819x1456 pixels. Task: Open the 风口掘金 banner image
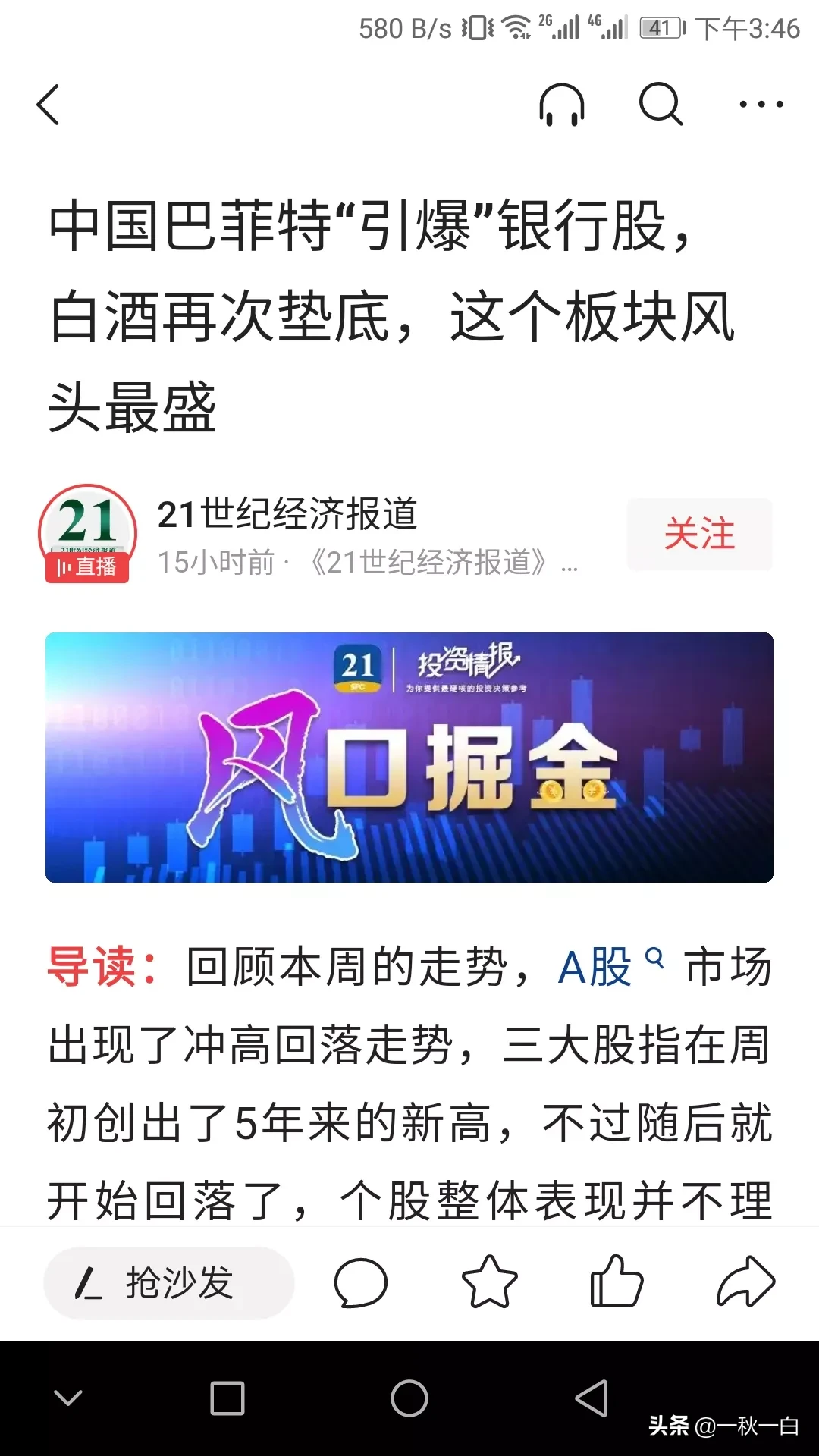point(409,757)
